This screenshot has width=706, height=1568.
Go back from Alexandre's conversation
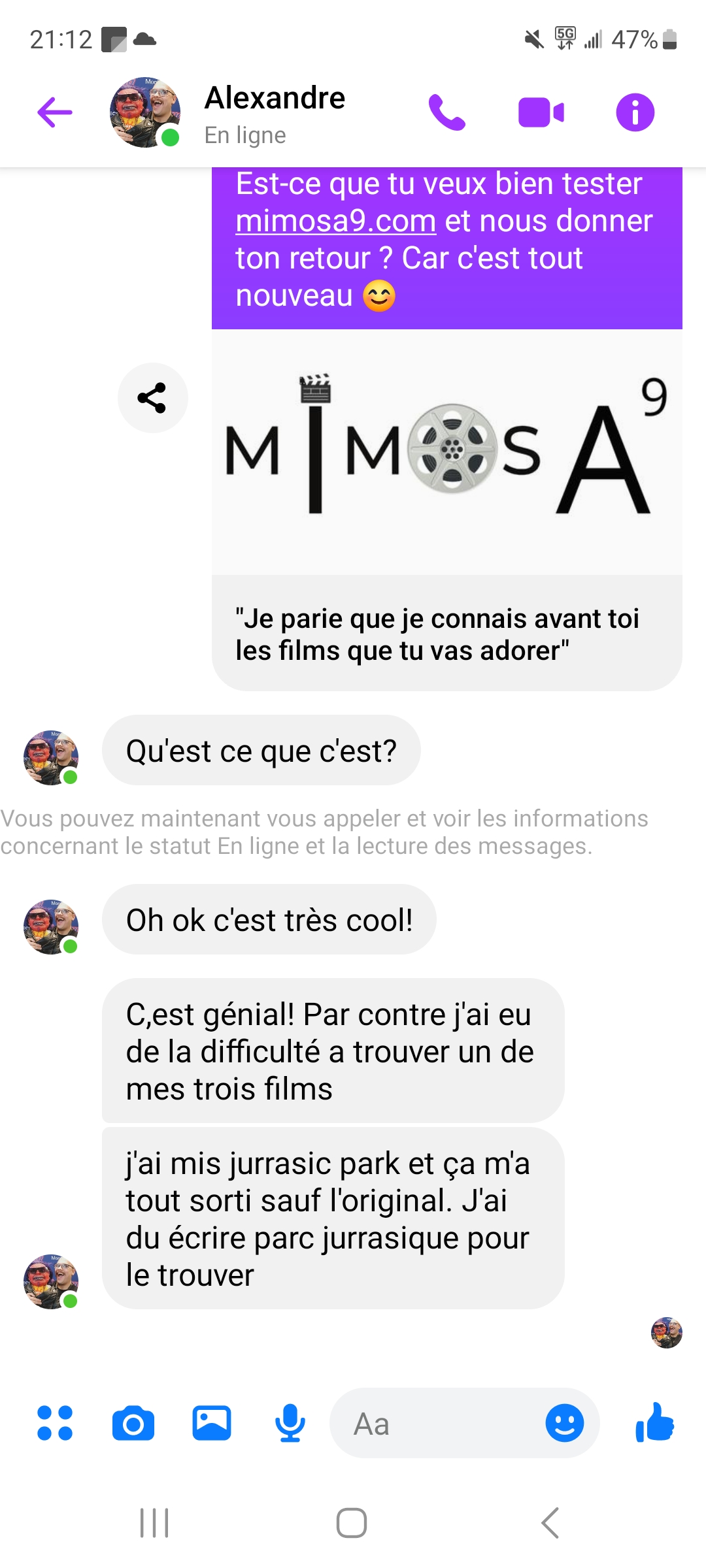click(55, 112)
